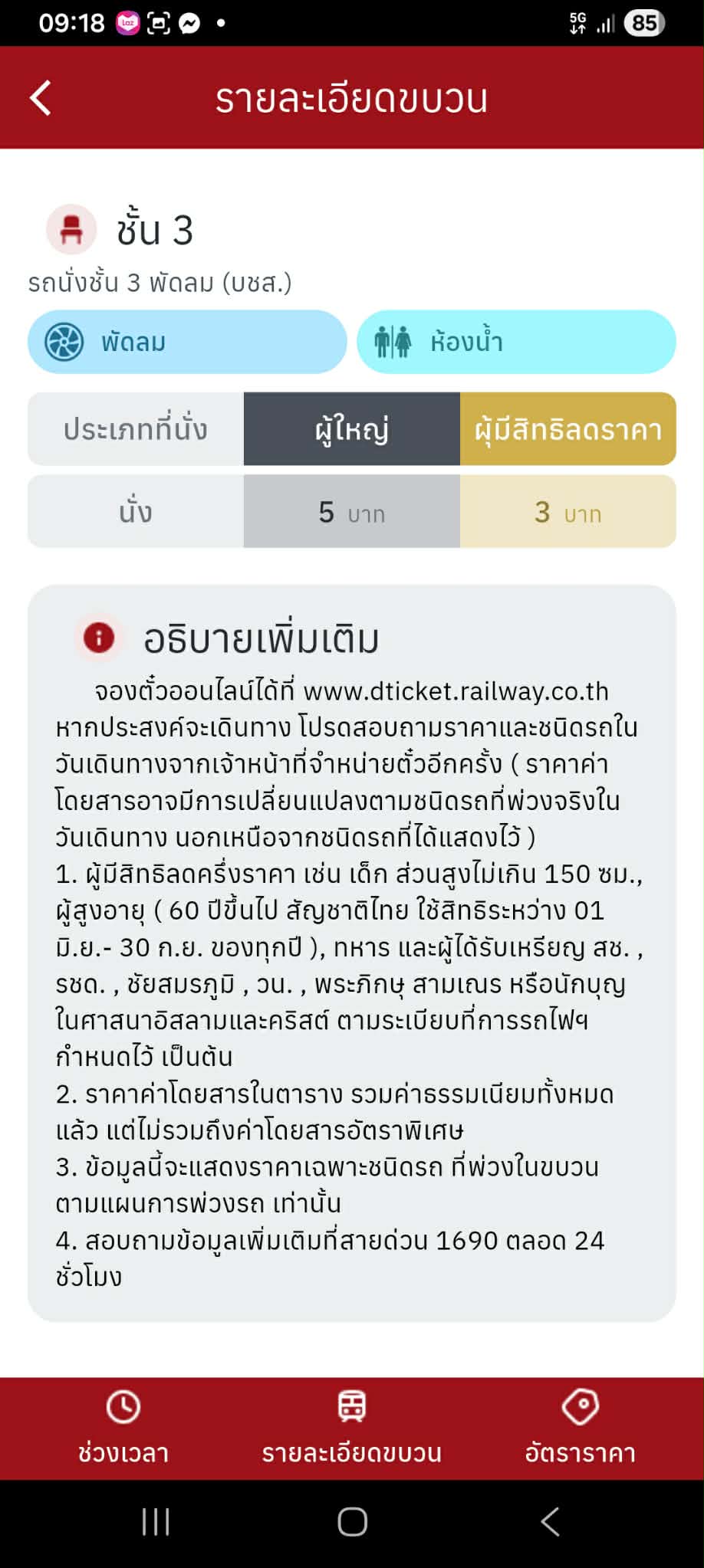Image resolution: width=704 pixels, height=1568 pixels.
Task: Switch to the ช่วงเวลา tab
Action: pos(123,1428)
